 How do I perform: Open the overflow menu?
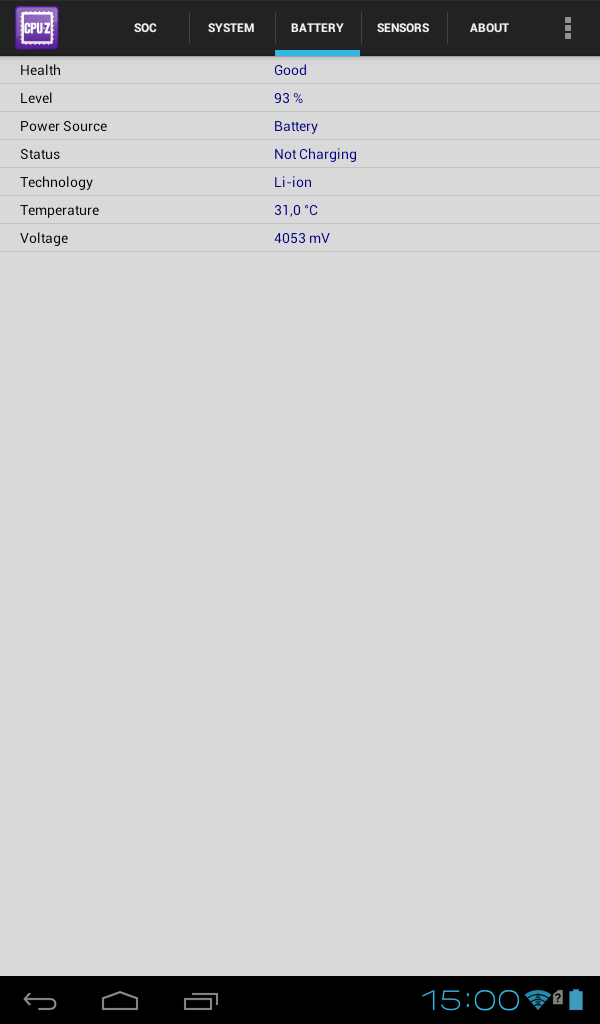568,28
